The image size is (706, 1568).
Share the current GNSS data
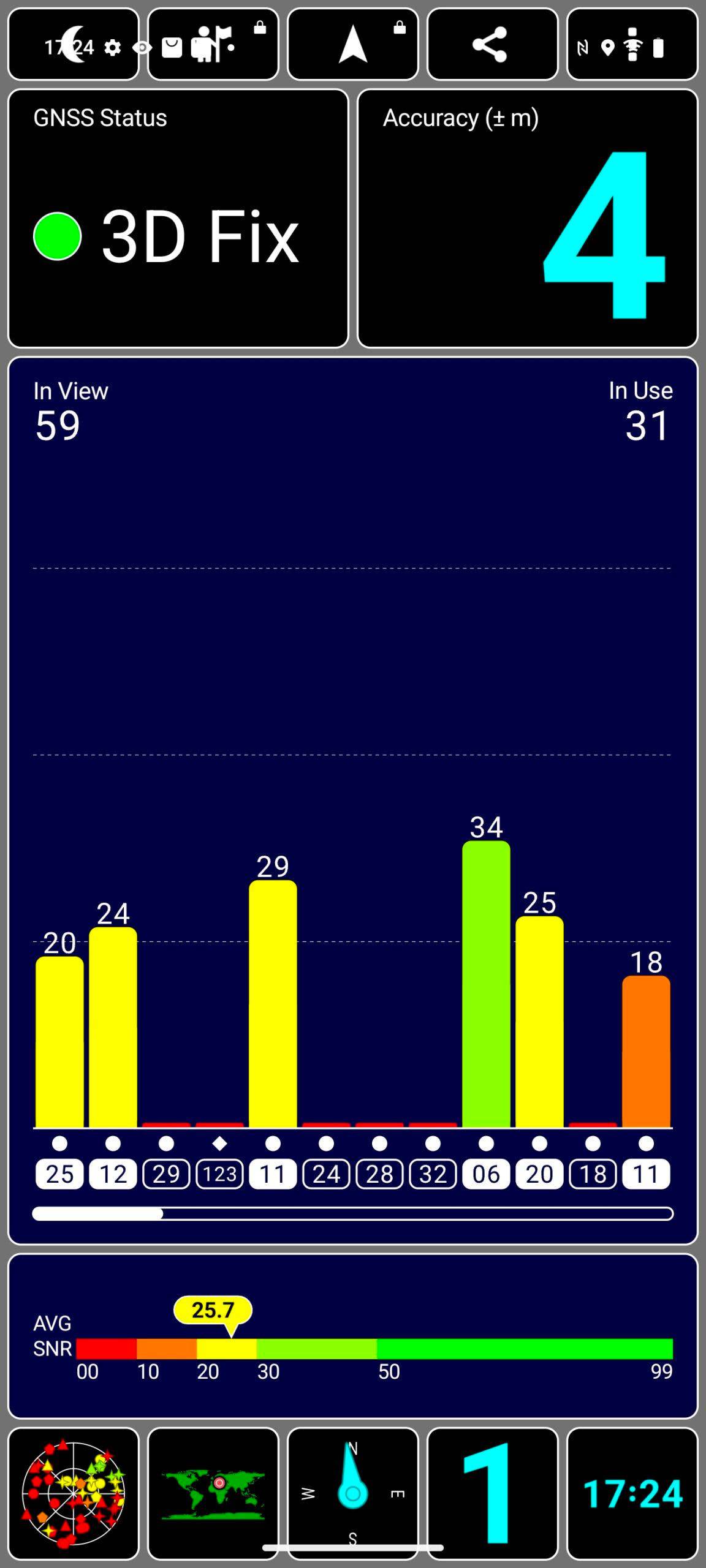[x=492, y=44]
